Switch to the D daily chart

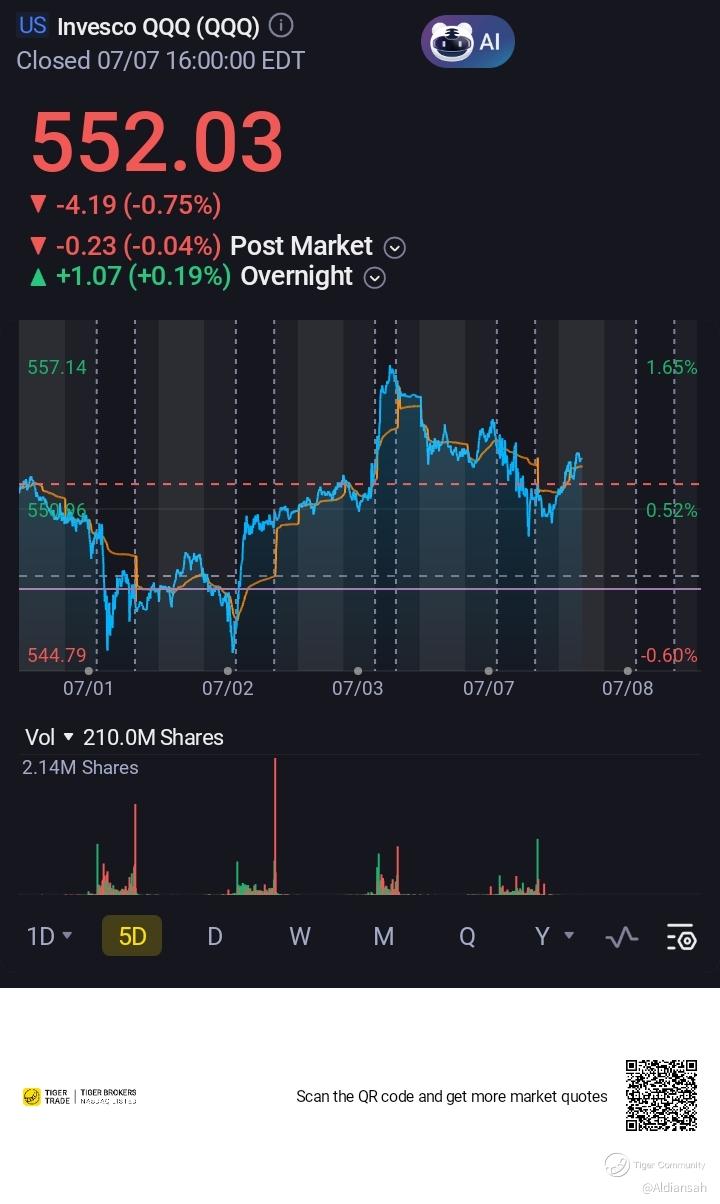(214, 936)
